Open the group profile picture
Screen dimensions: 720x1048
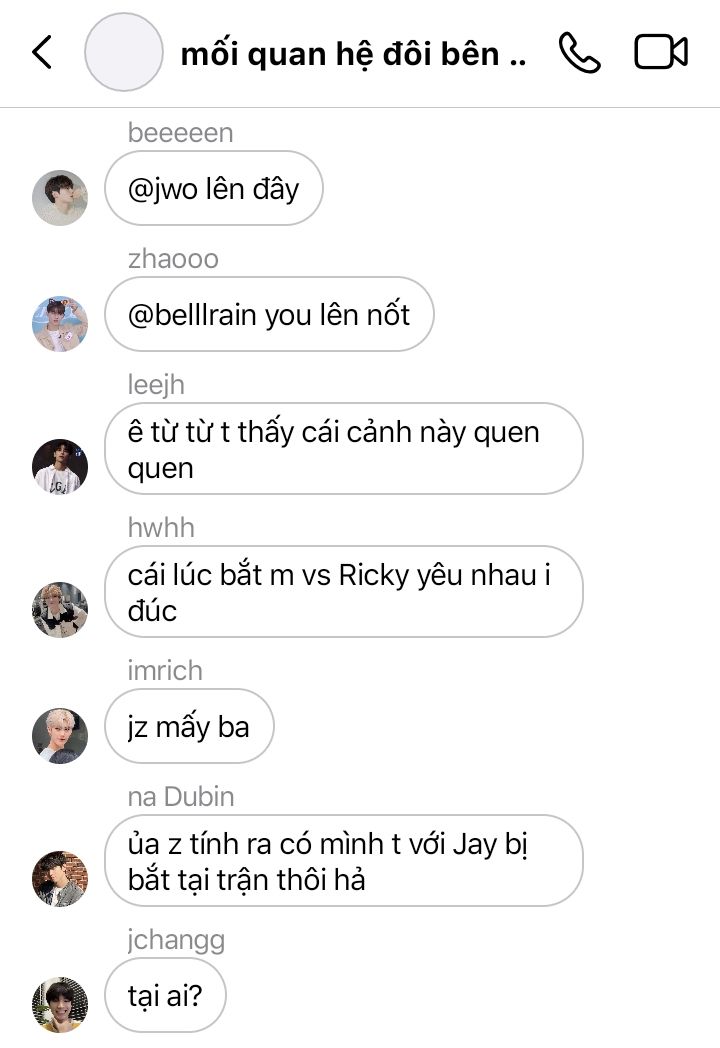coord(123,52)
